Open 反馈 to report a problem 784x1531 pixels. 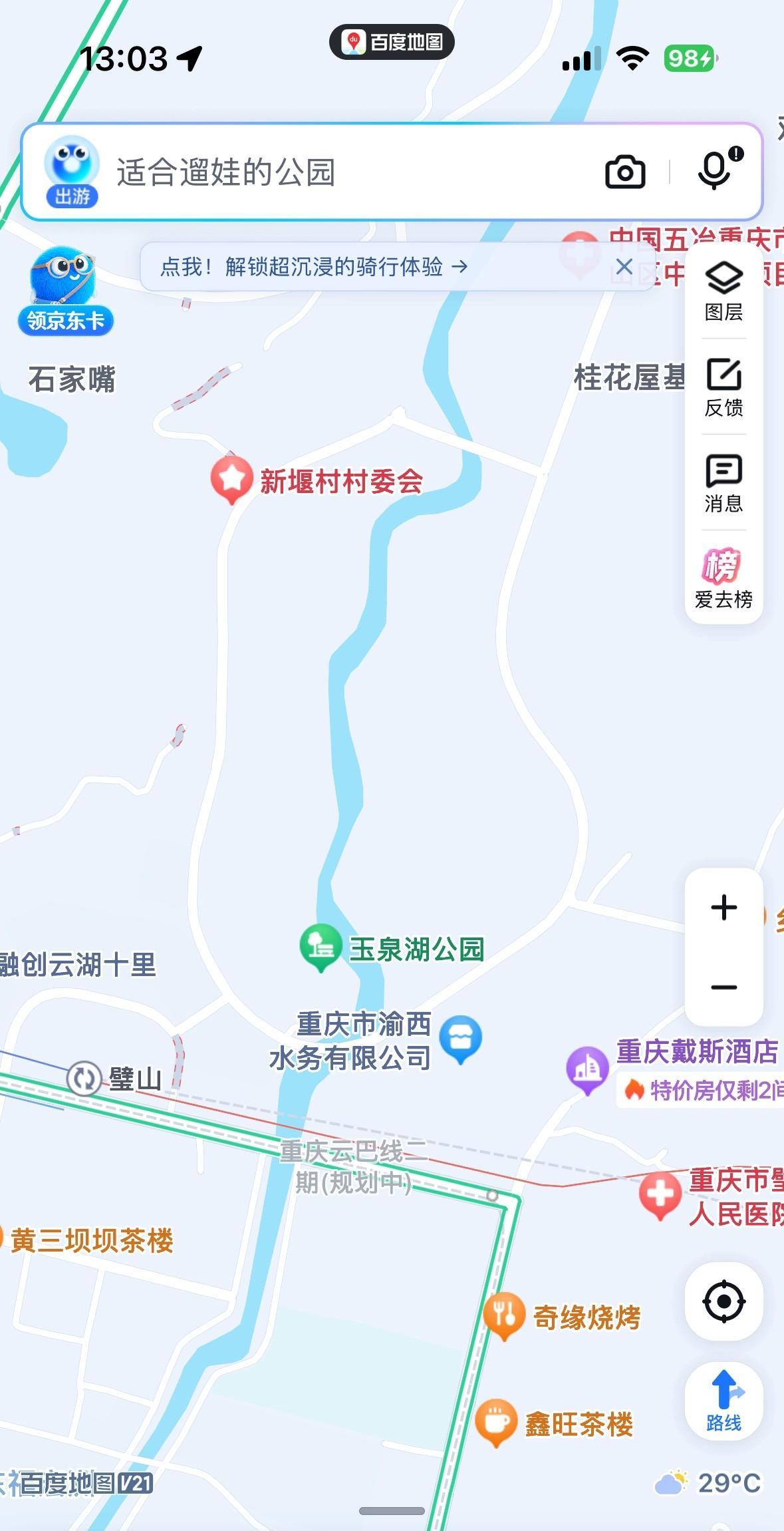pyautogui.click(x=723, y=387)
